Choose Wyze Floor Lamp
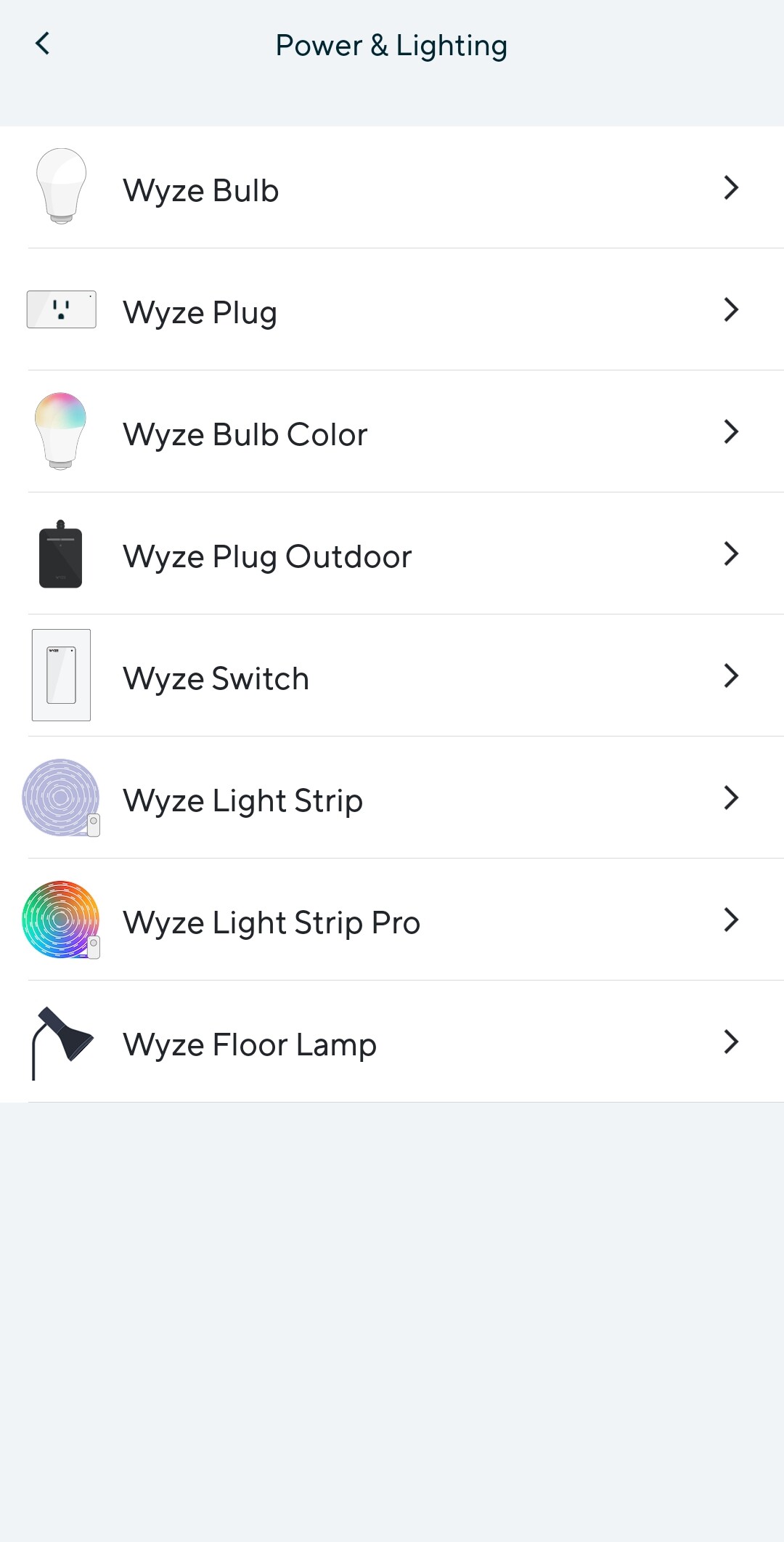 [x=392, y=1043]
